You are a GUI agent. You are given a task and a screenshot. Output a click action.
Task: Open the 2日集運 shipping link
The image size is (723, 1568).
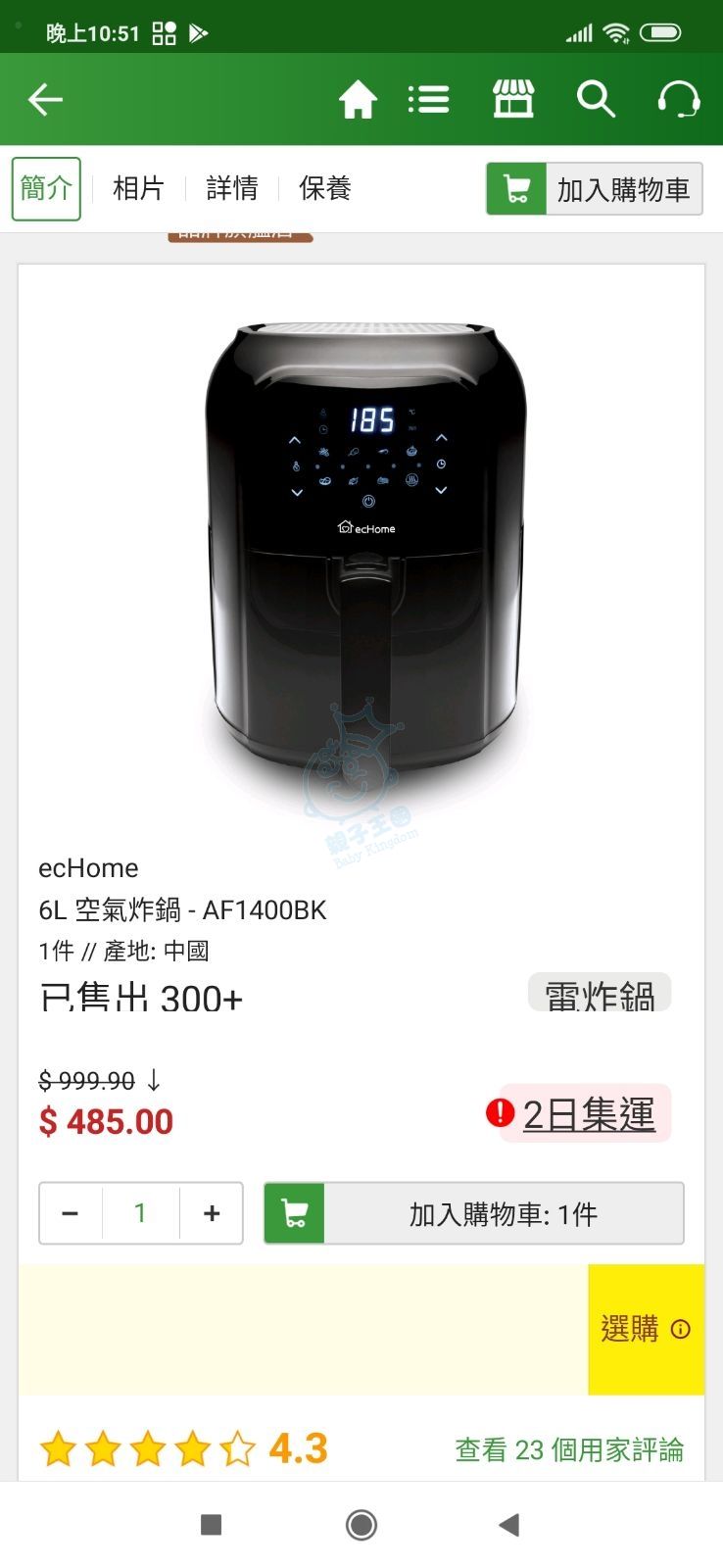coord(588,1114)
